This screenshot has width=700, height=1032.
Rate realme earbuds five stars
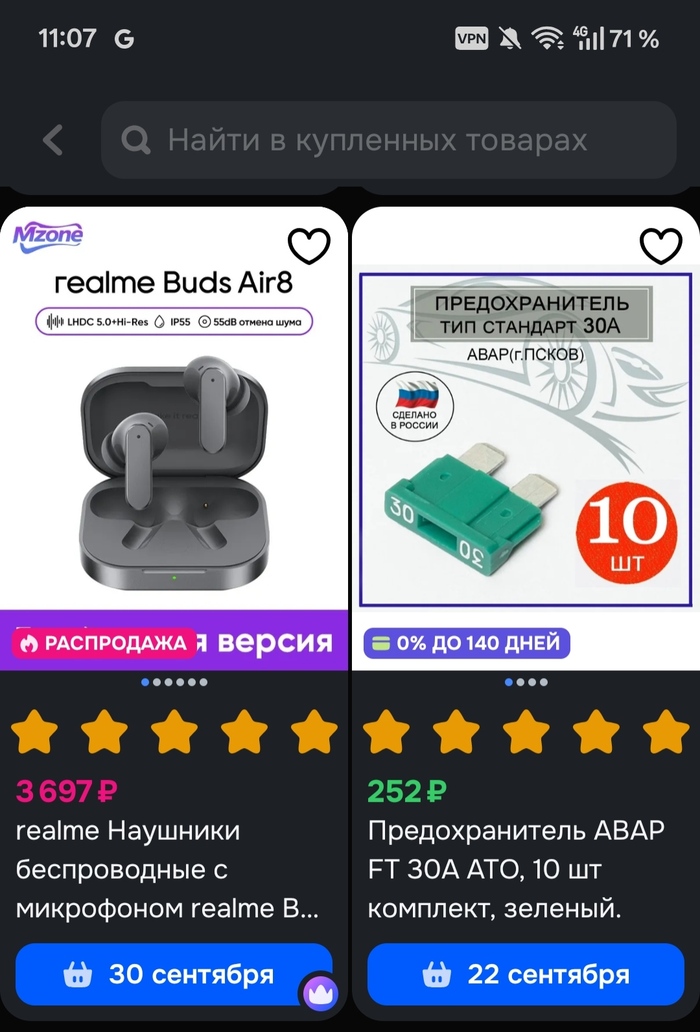314,731
